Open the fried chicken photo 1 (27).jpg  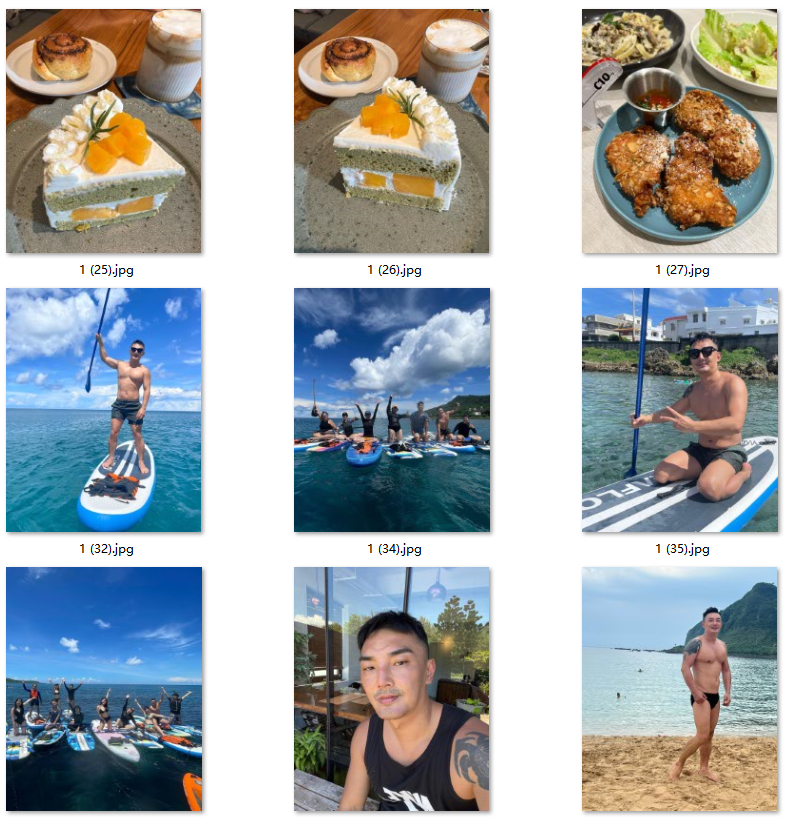coord(679,131)
